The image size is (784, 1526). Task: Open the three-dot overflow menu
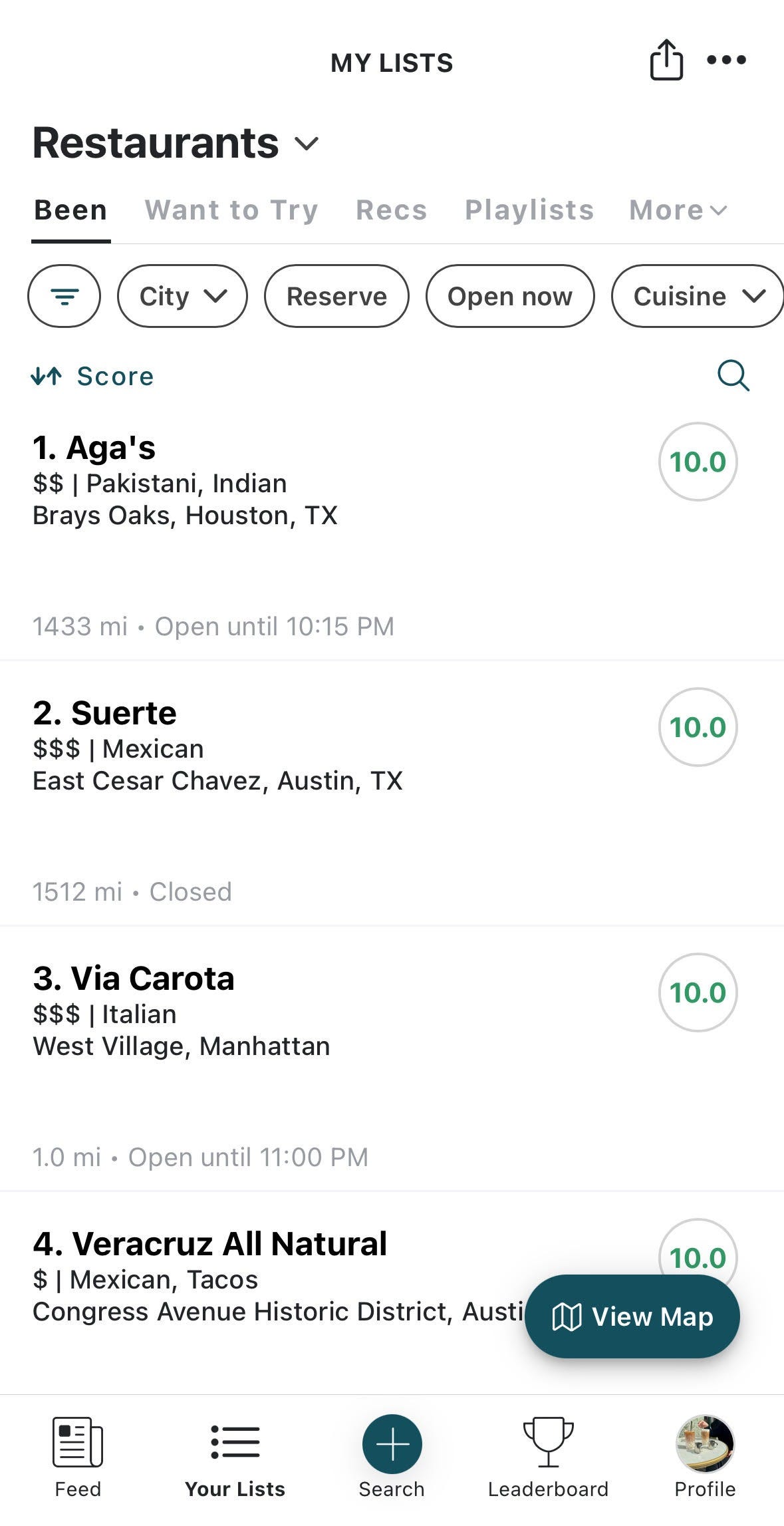726,60
